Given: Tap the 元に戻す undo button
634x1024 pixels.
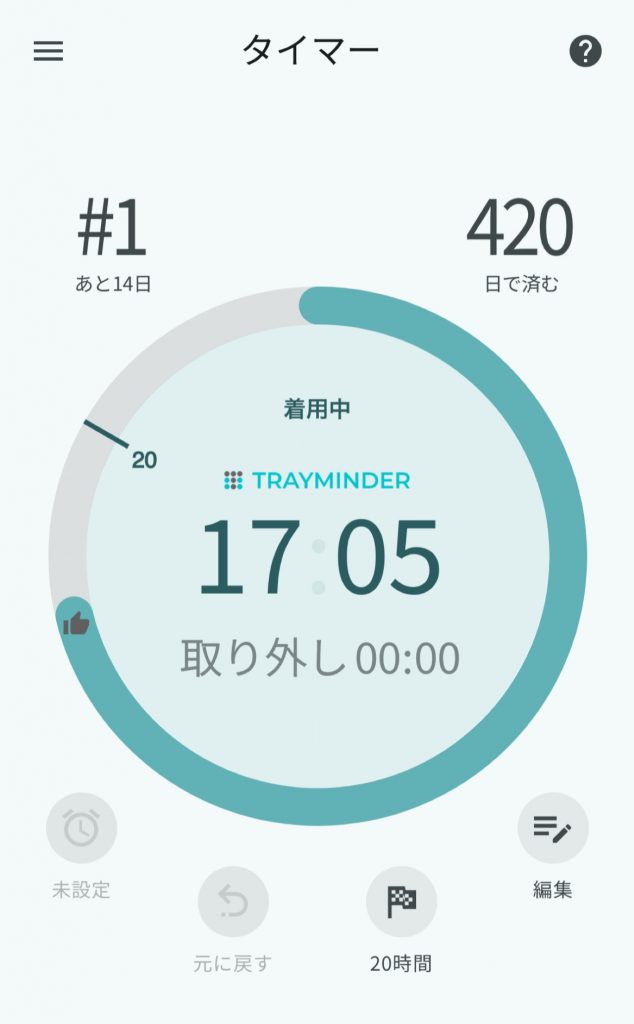Looking at the screenshot, I should click(233, 902).
